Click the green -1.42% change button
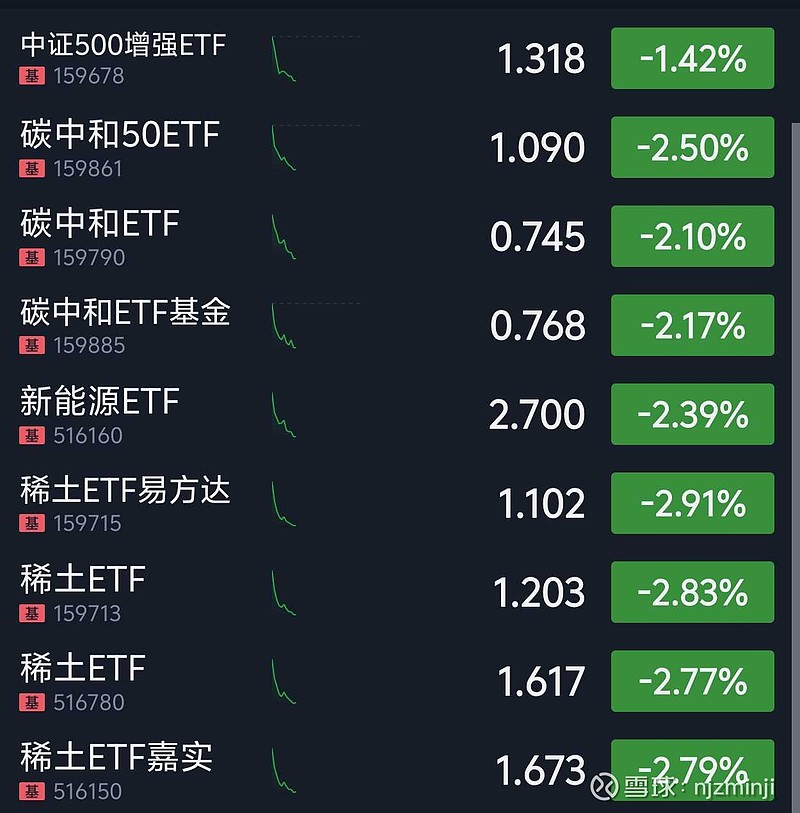The image size is (800, 813). pos(692,58)
